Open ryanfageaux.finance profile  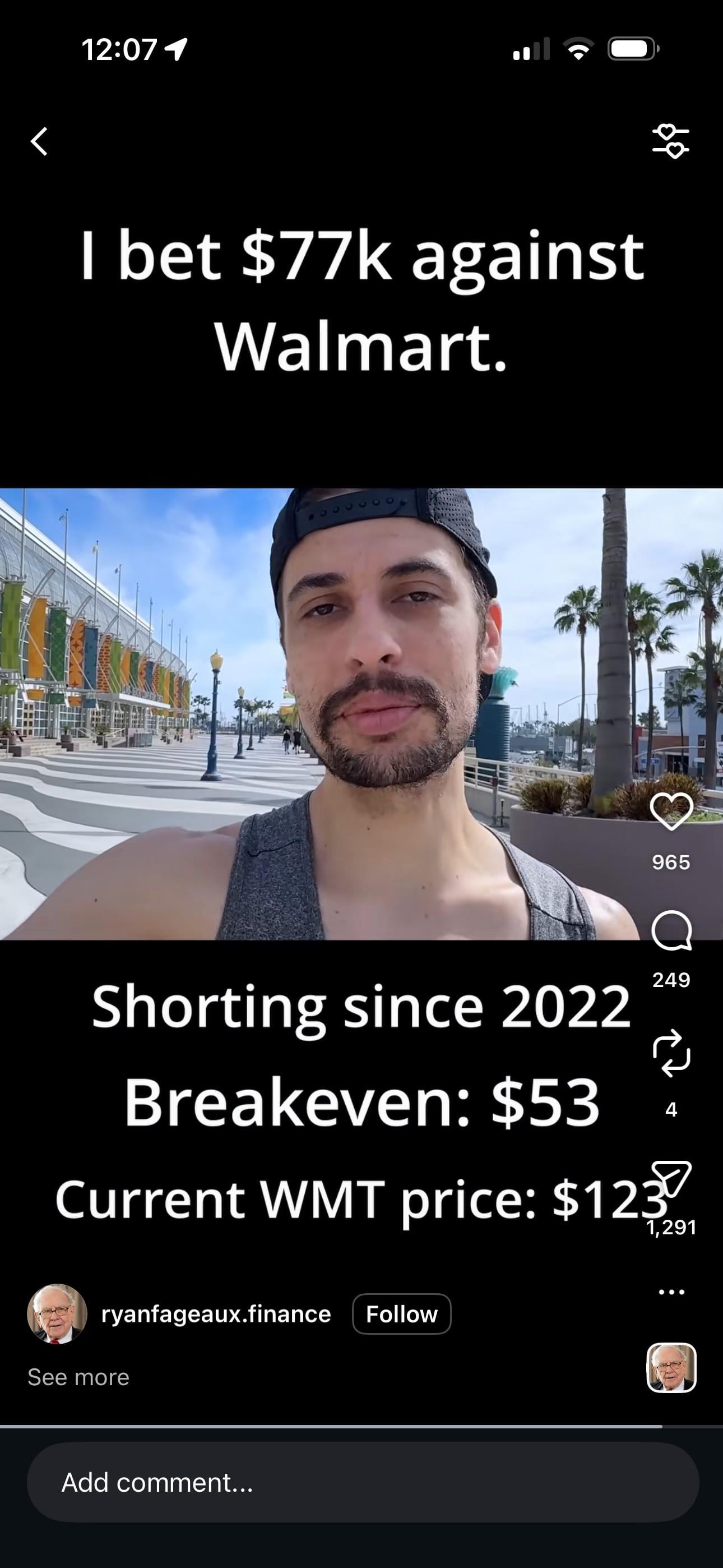coord(215,1314)
